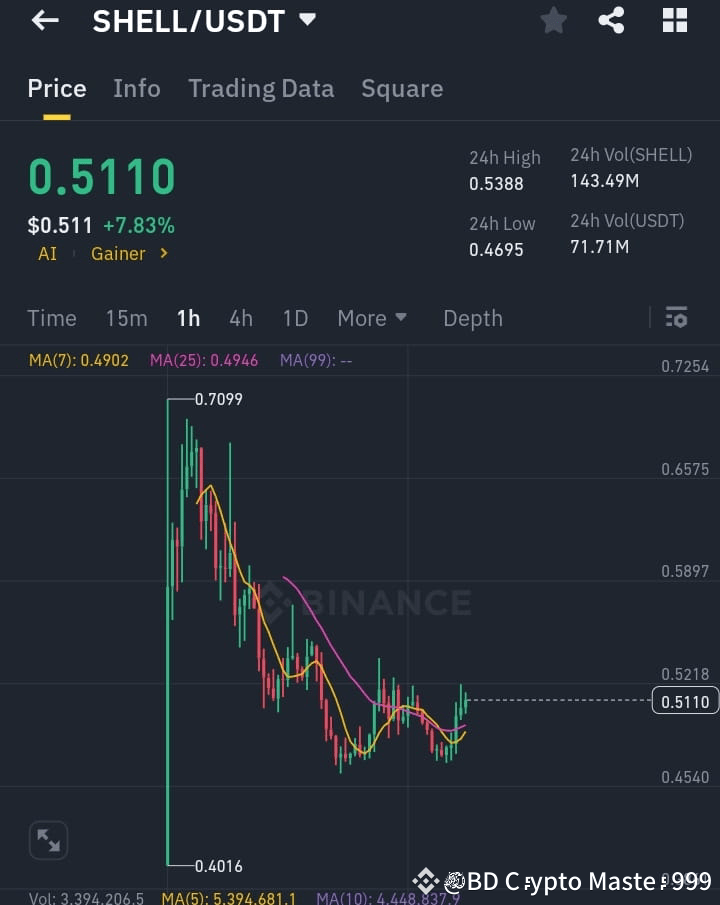This screenshot has width=720, height=905.
Task: Share this trading pair
Action: (x=611, y=20)
